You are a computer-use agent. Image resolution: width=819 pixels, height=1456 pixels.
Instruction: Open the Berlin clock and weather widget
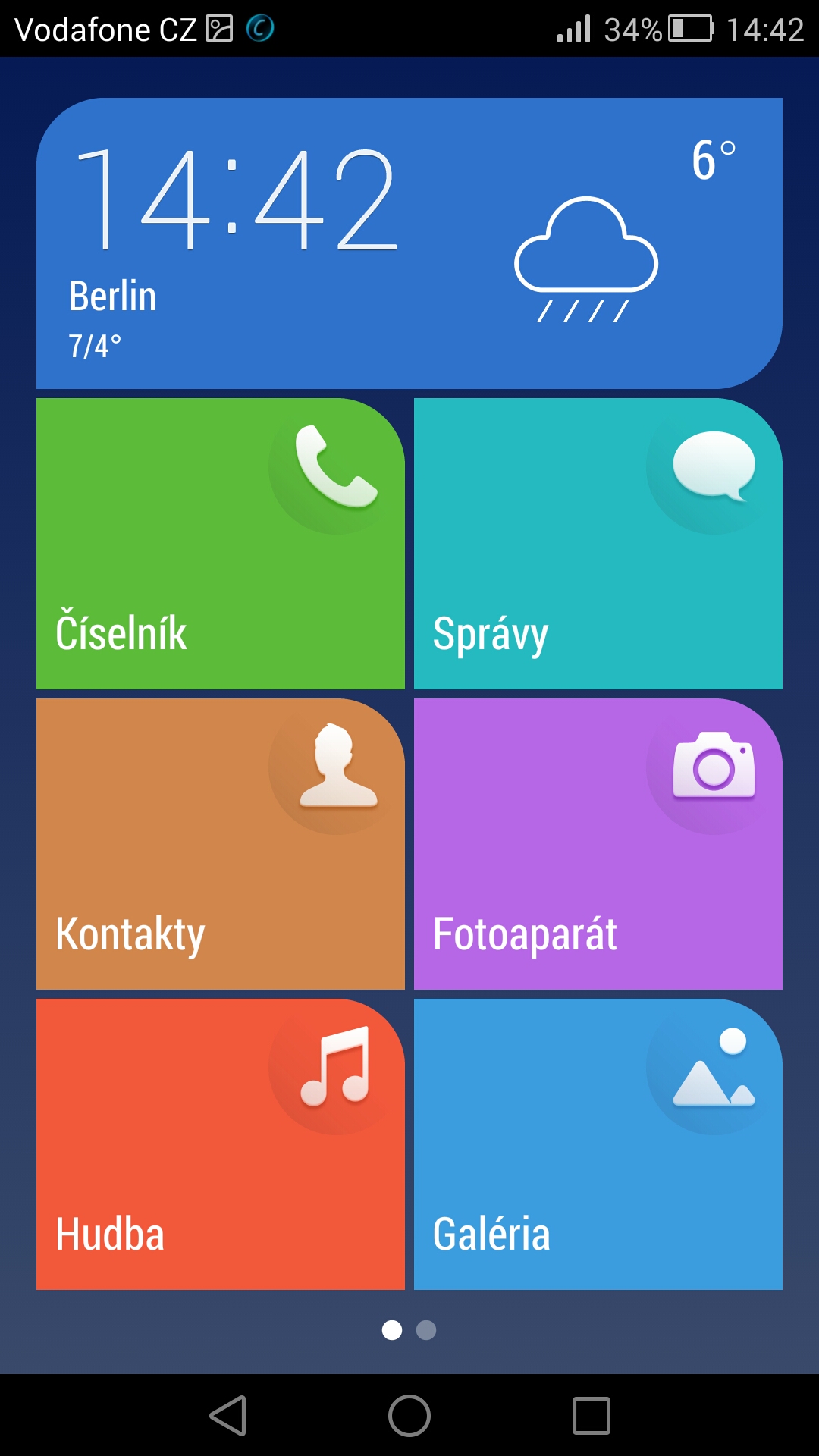click(409, 243)
